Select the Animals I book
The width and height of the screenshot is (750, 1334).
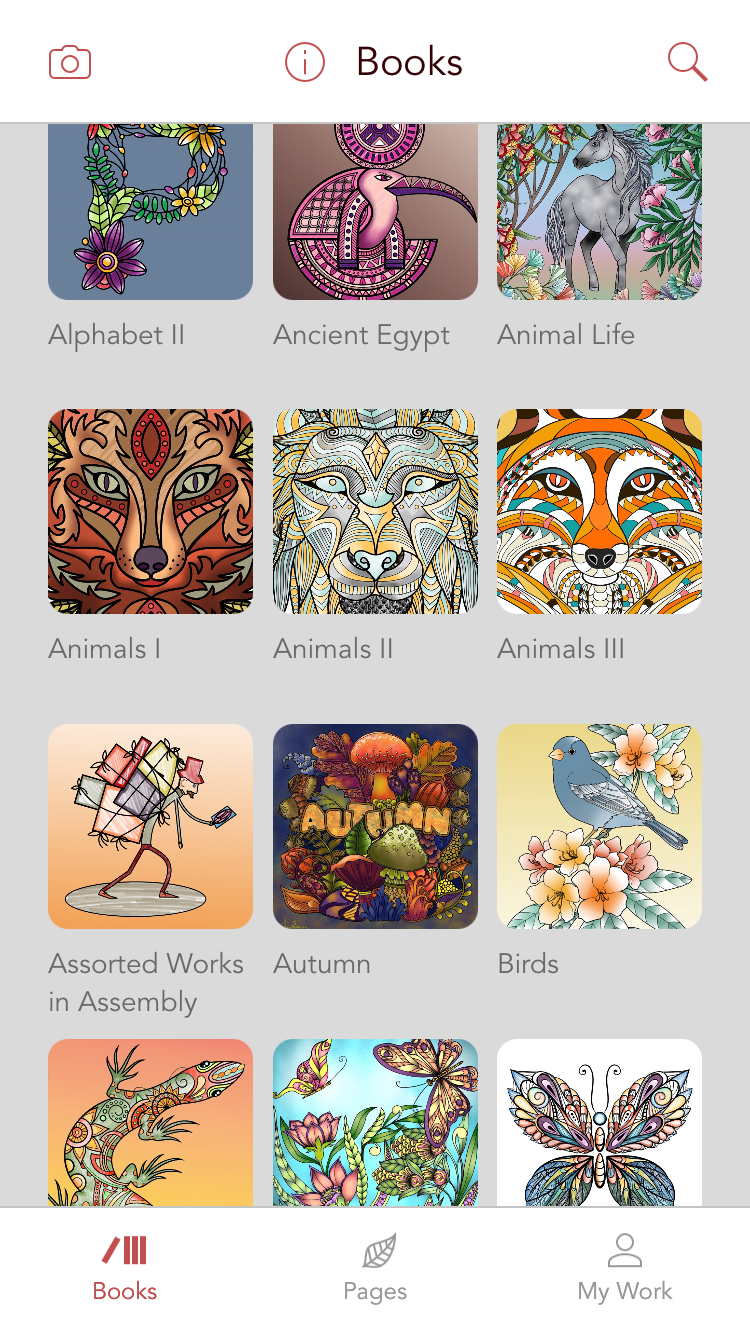tap(150, 511)
